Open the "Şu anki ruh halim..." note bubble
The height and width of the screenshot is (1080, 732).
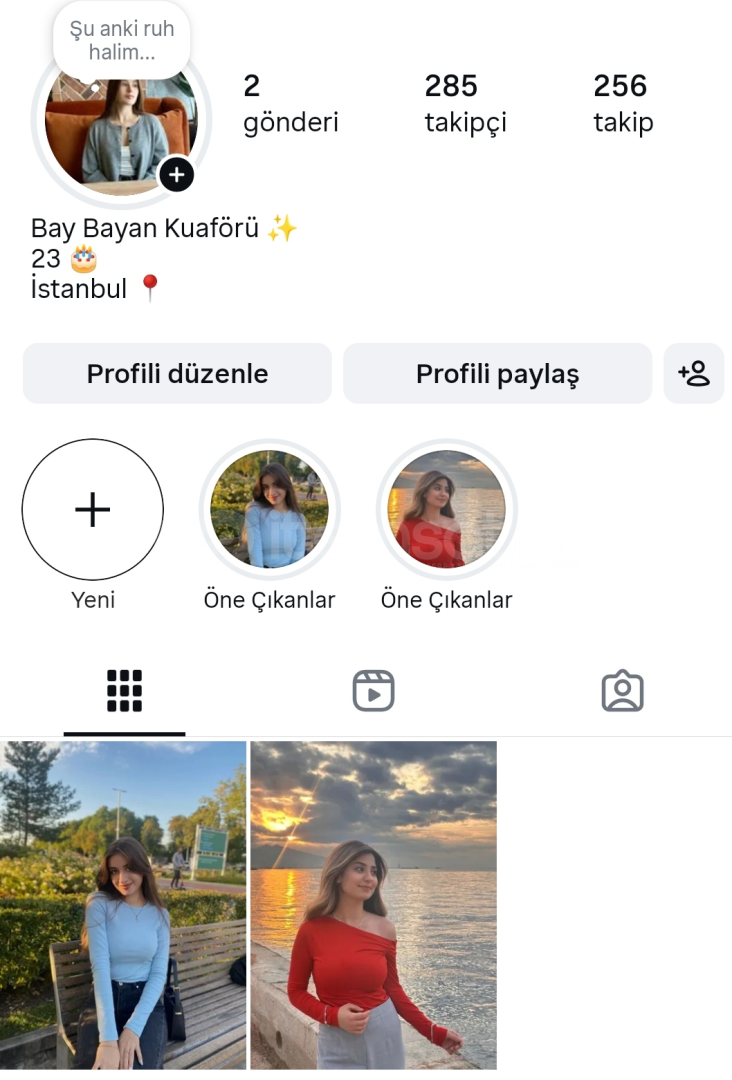click(x=121, y=40)
